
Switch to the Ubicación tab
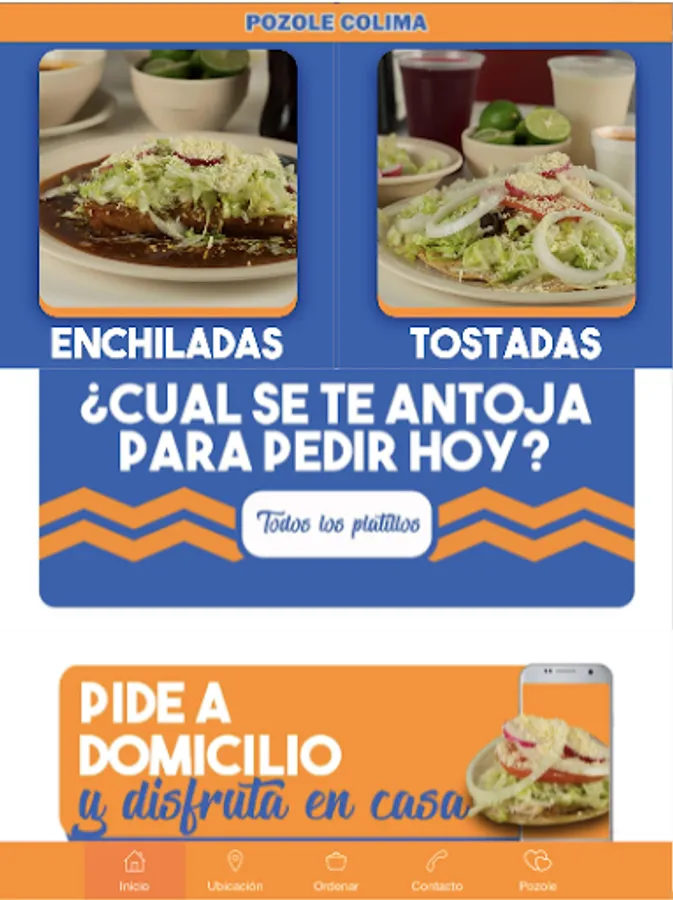235,870
